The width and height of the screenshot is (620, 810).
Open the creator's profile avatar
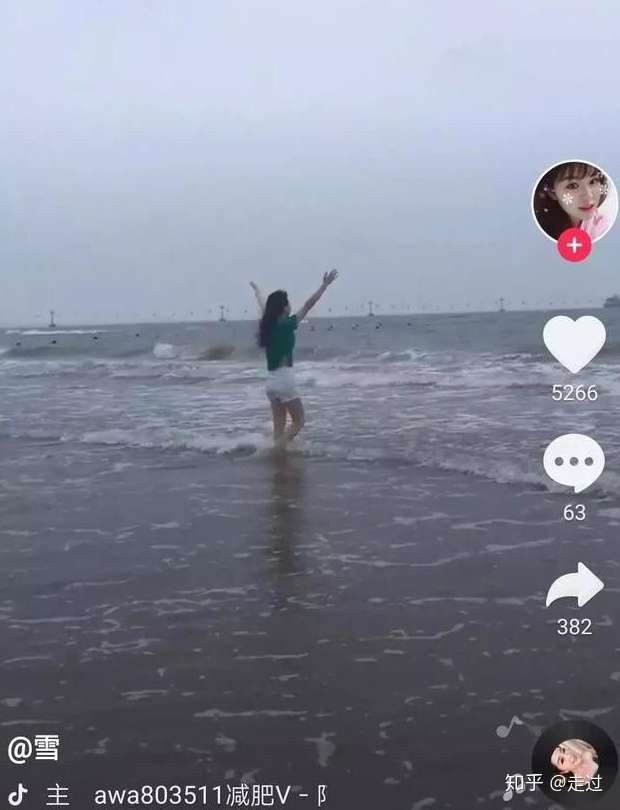[573, 200]
